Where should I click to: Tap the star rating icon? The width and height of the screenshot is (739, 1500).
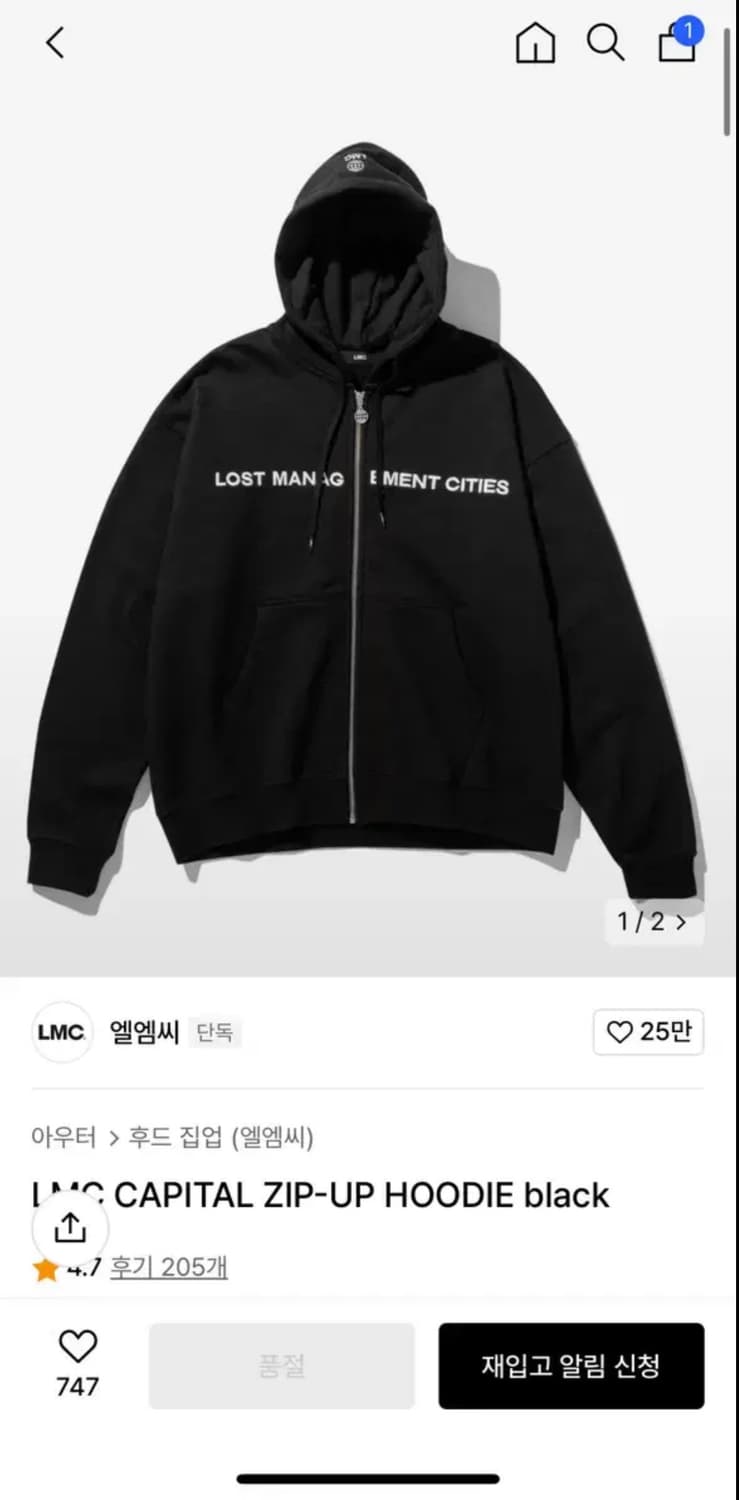(x=44, y=1267)
